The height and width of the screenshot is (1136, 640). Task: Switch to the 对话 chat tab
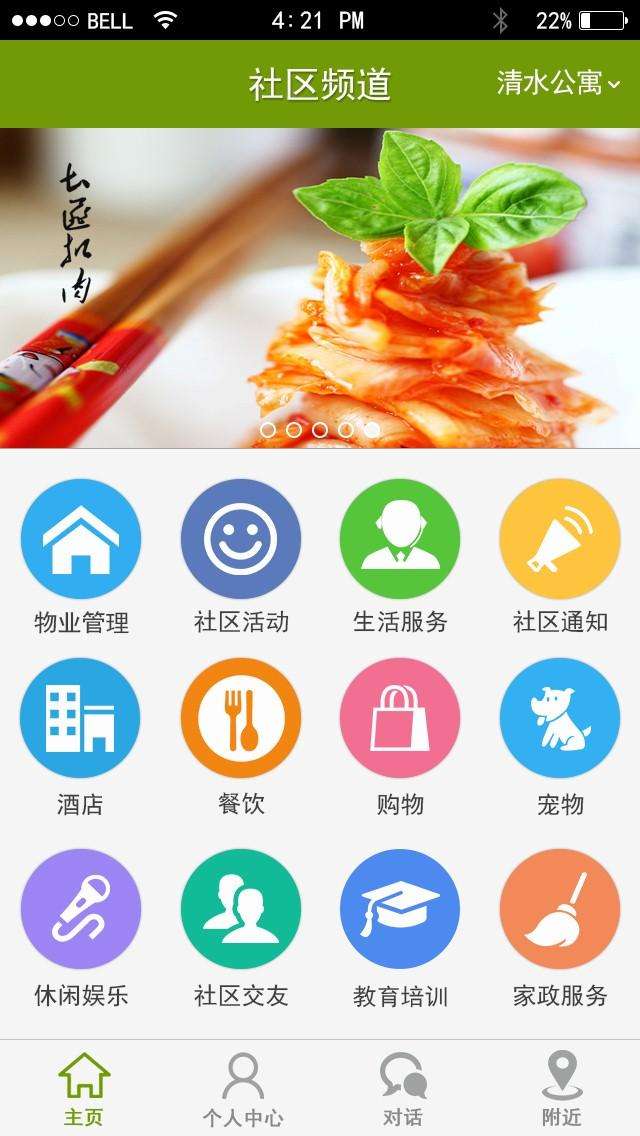[402, 1088]
